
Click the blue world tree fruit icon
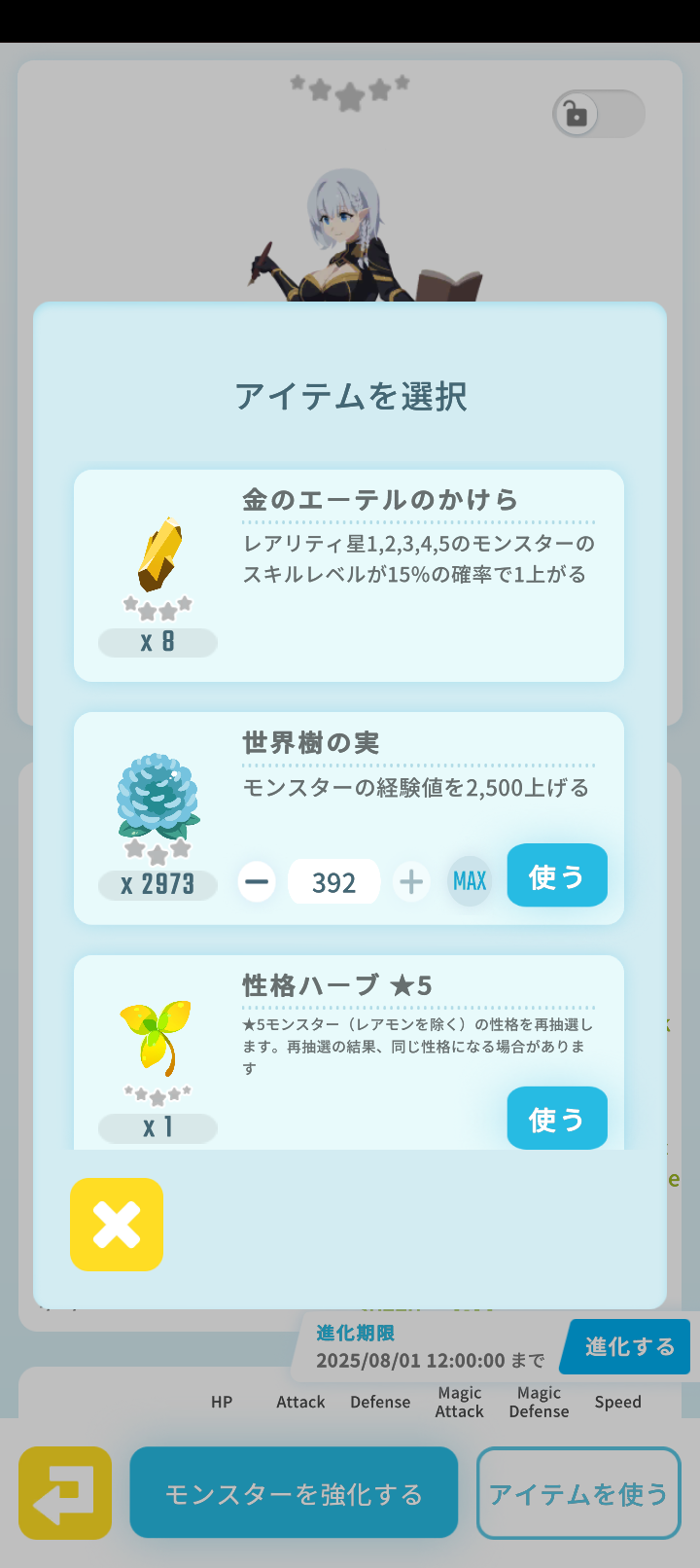point(157,798)
